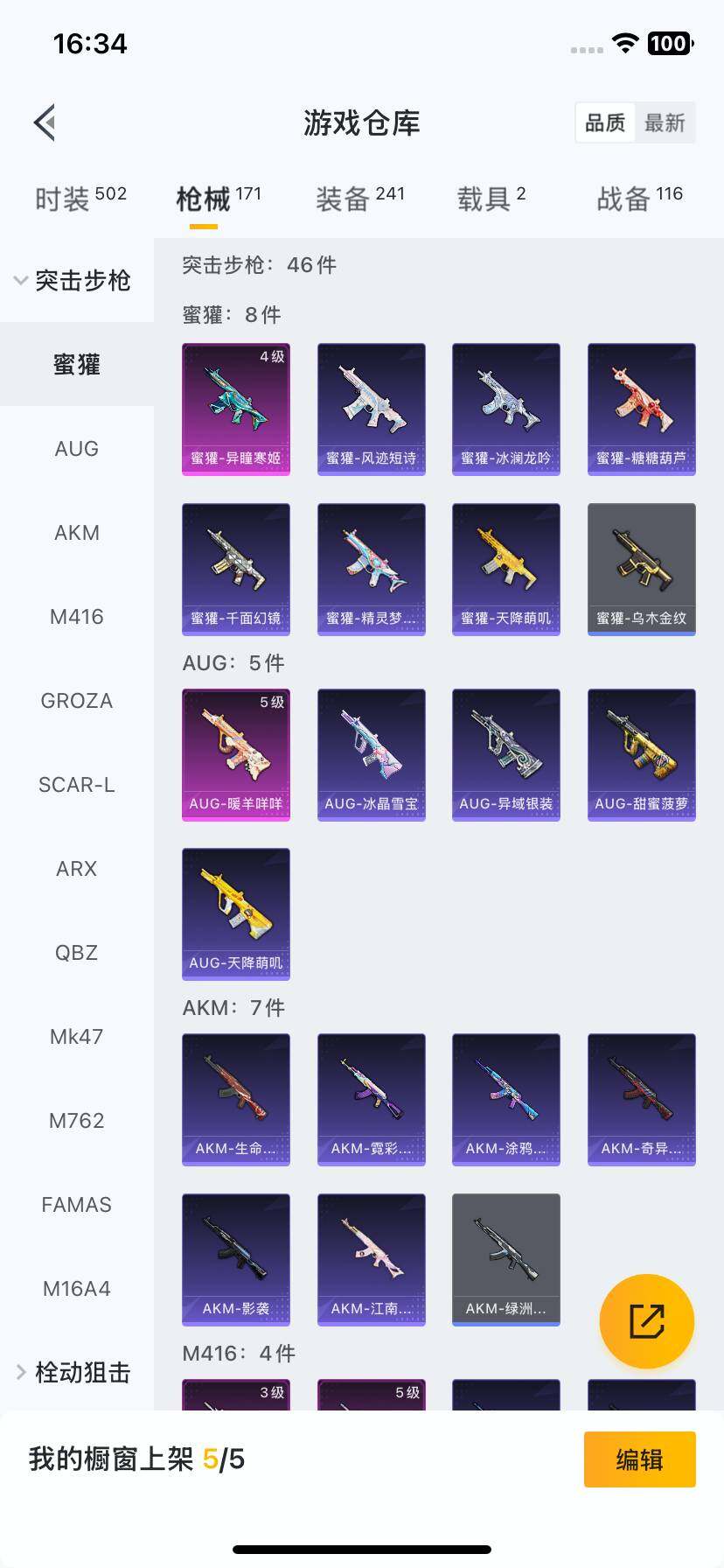This screenshot has height=1568, width=724.
Task: Choose M762 from the sidebar
Action: tap(77, 1120)
